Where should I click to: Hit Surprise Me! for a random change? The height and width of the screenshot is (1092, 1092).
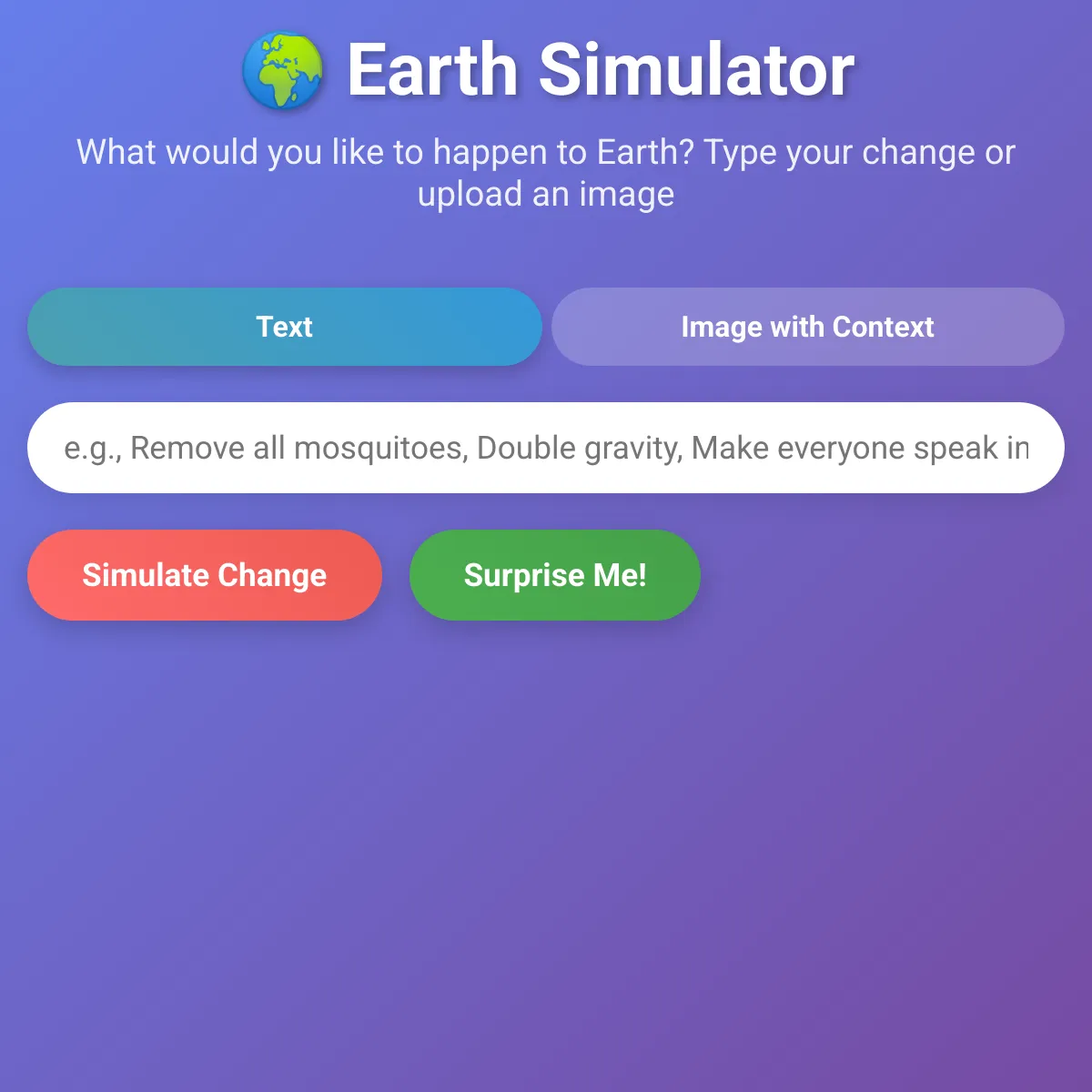555,575
